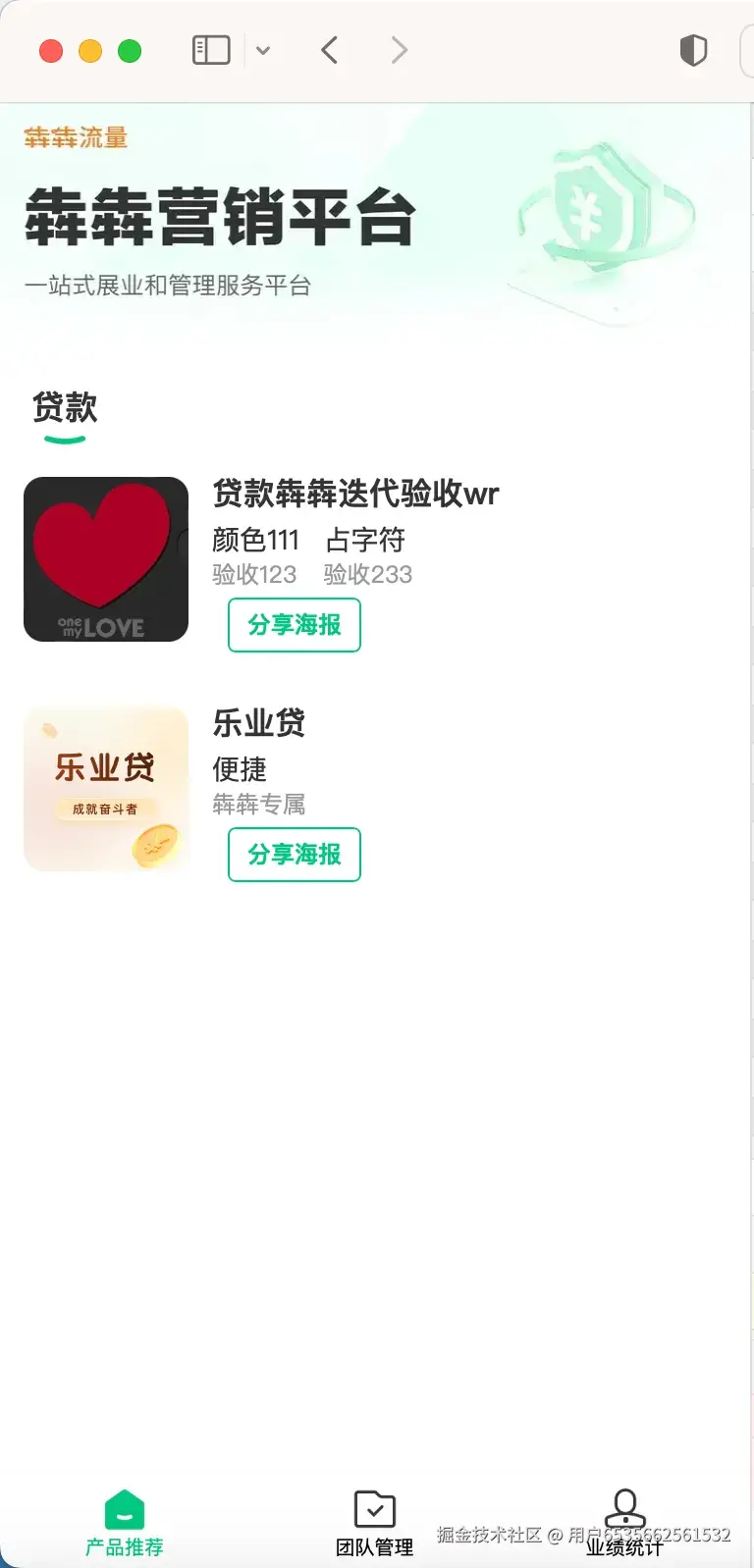The image size is (754, 1568).
Task: Share poster for 乐业贷
Action: point(295,855)
